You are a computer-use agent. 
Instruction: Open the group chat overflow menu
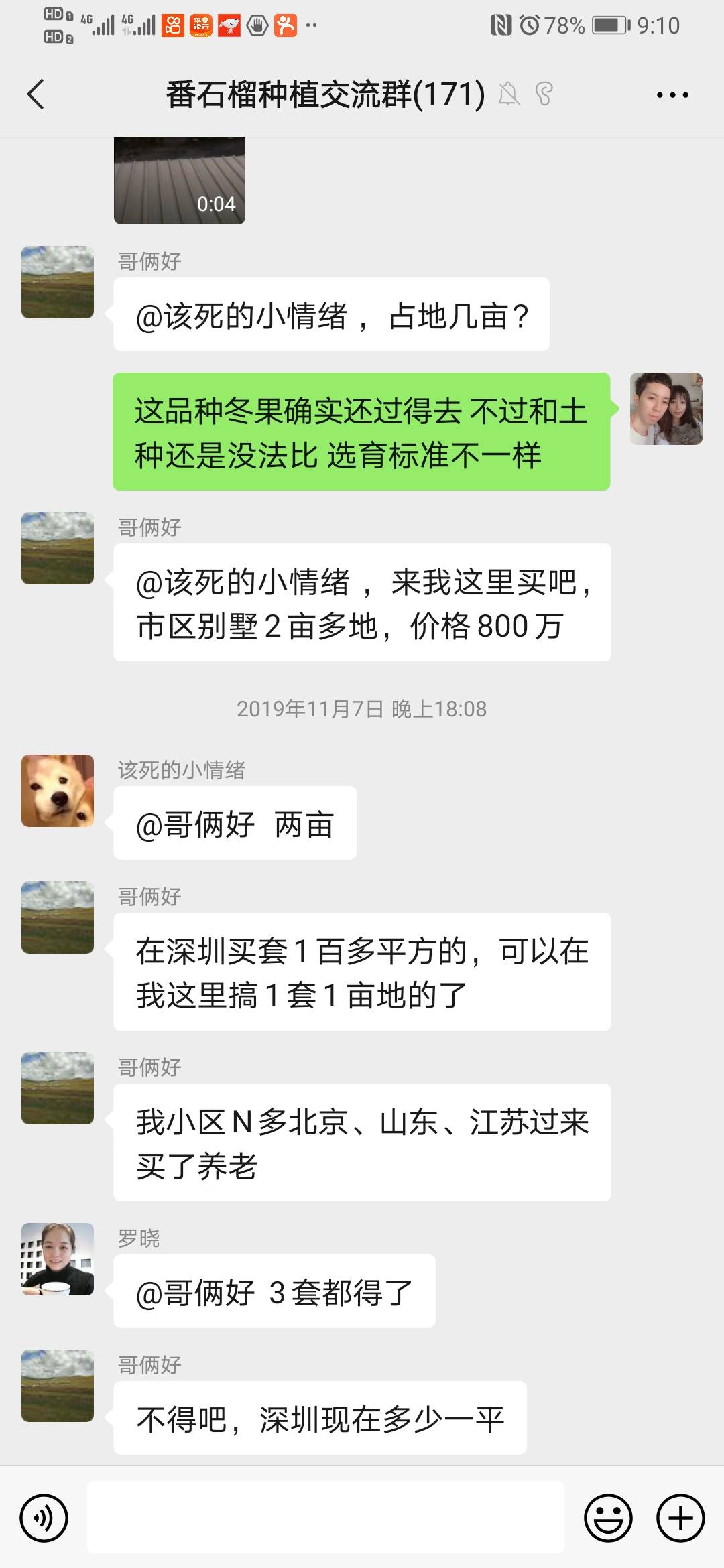[672, 95]
